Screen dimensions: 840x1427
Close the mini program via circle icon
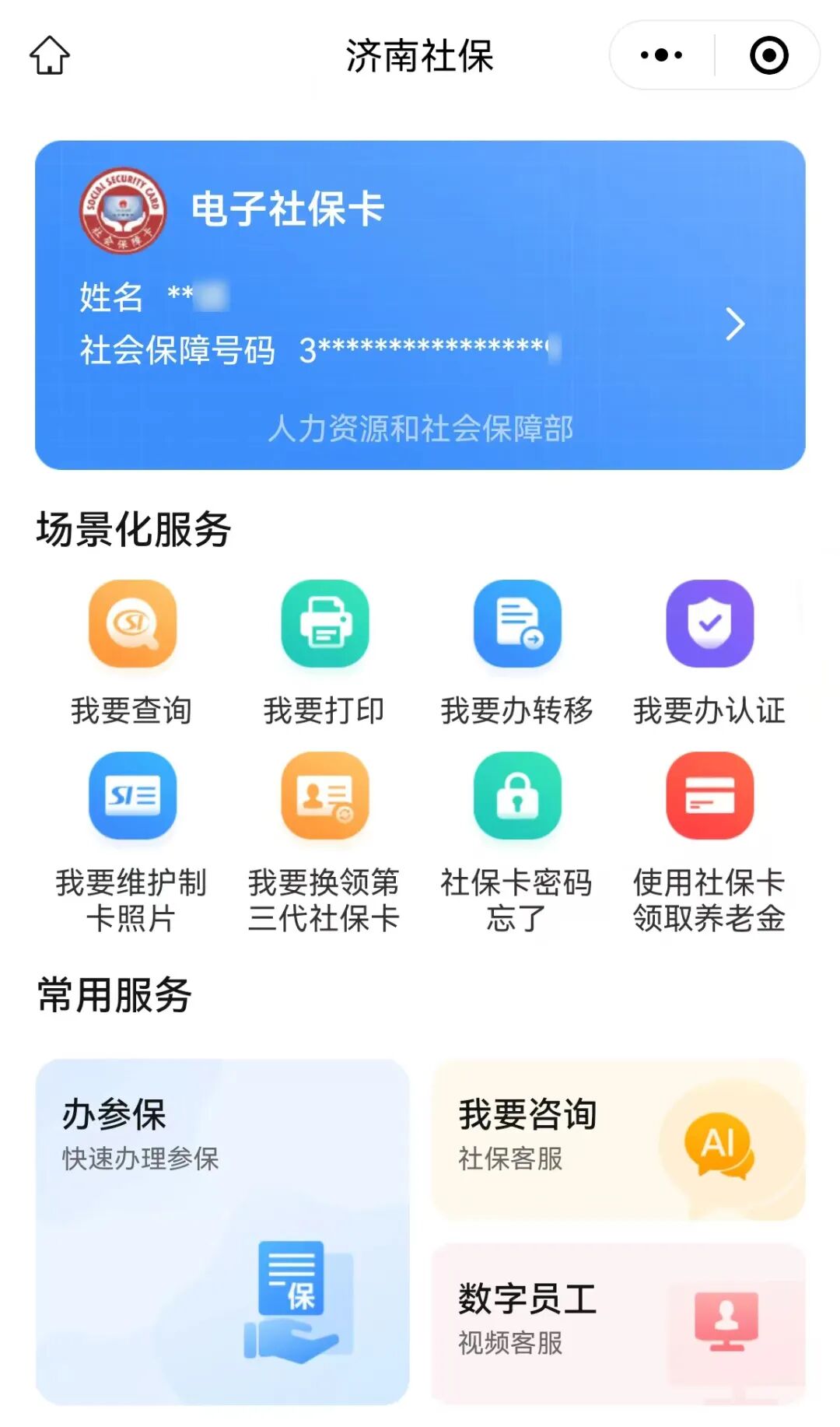click(x=768, y=55)
